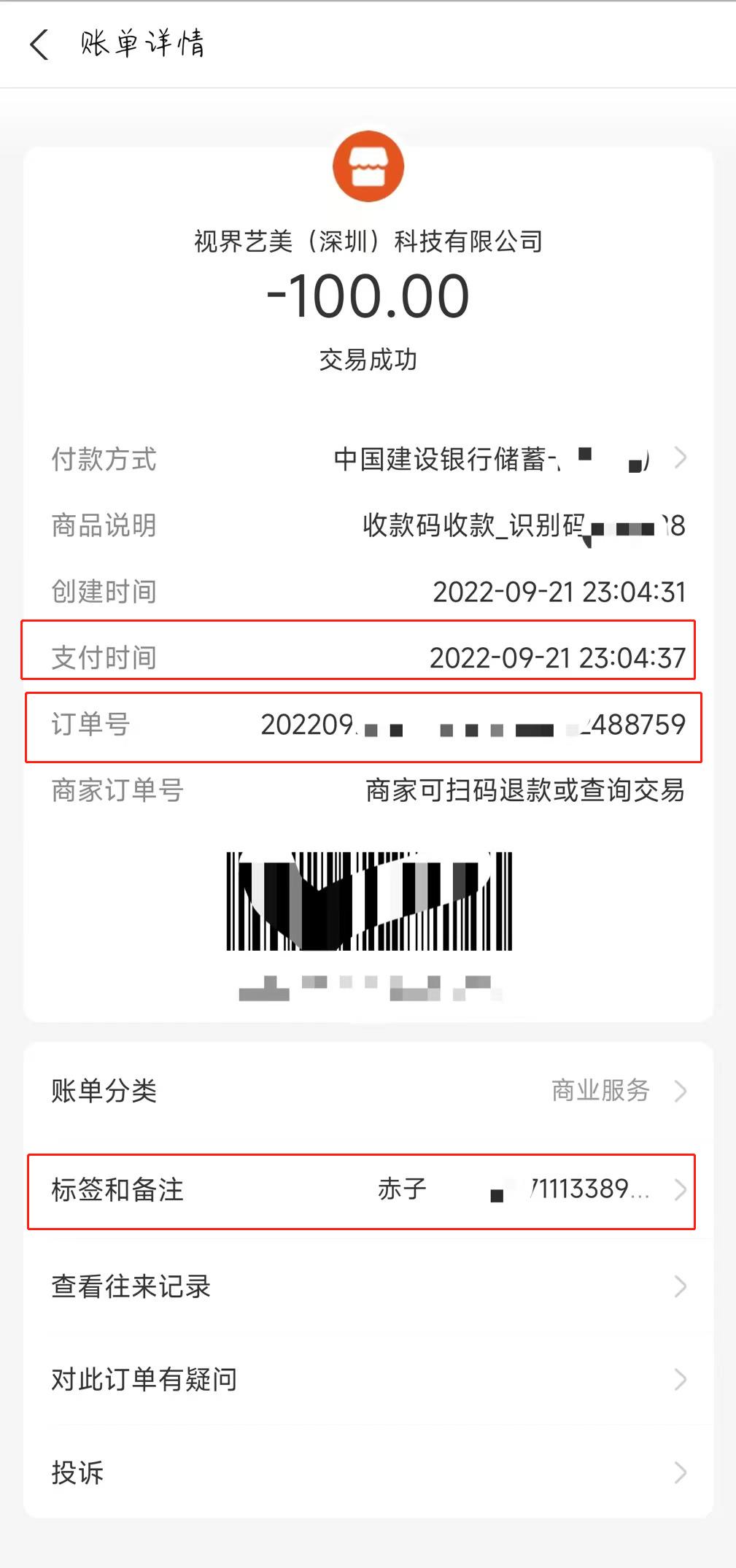Open 查看往来记录 transaction history
Screen dimensions: 736x1568
click(368, 1286)
